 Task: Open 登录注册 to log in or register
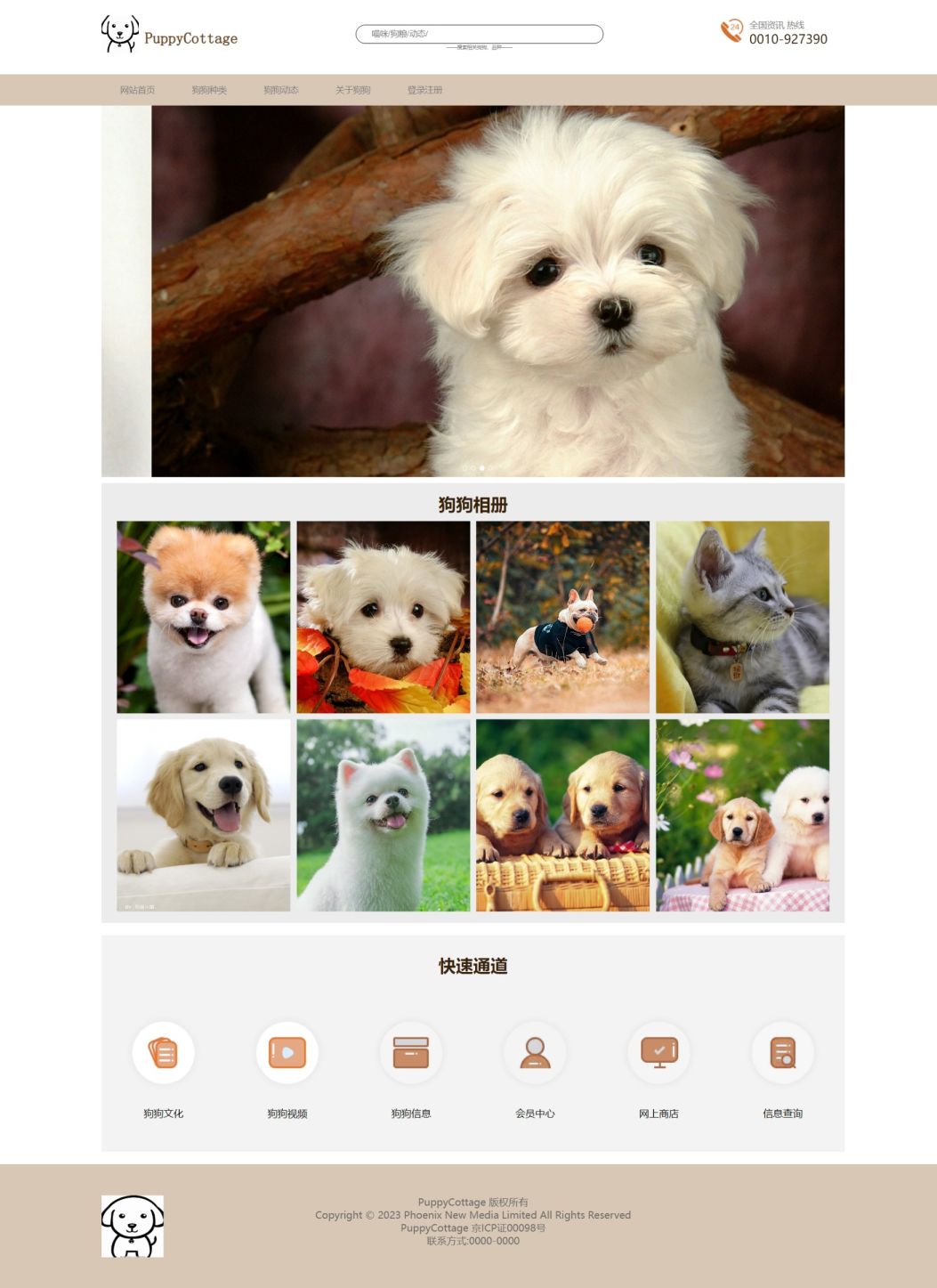tap(424, 90)
